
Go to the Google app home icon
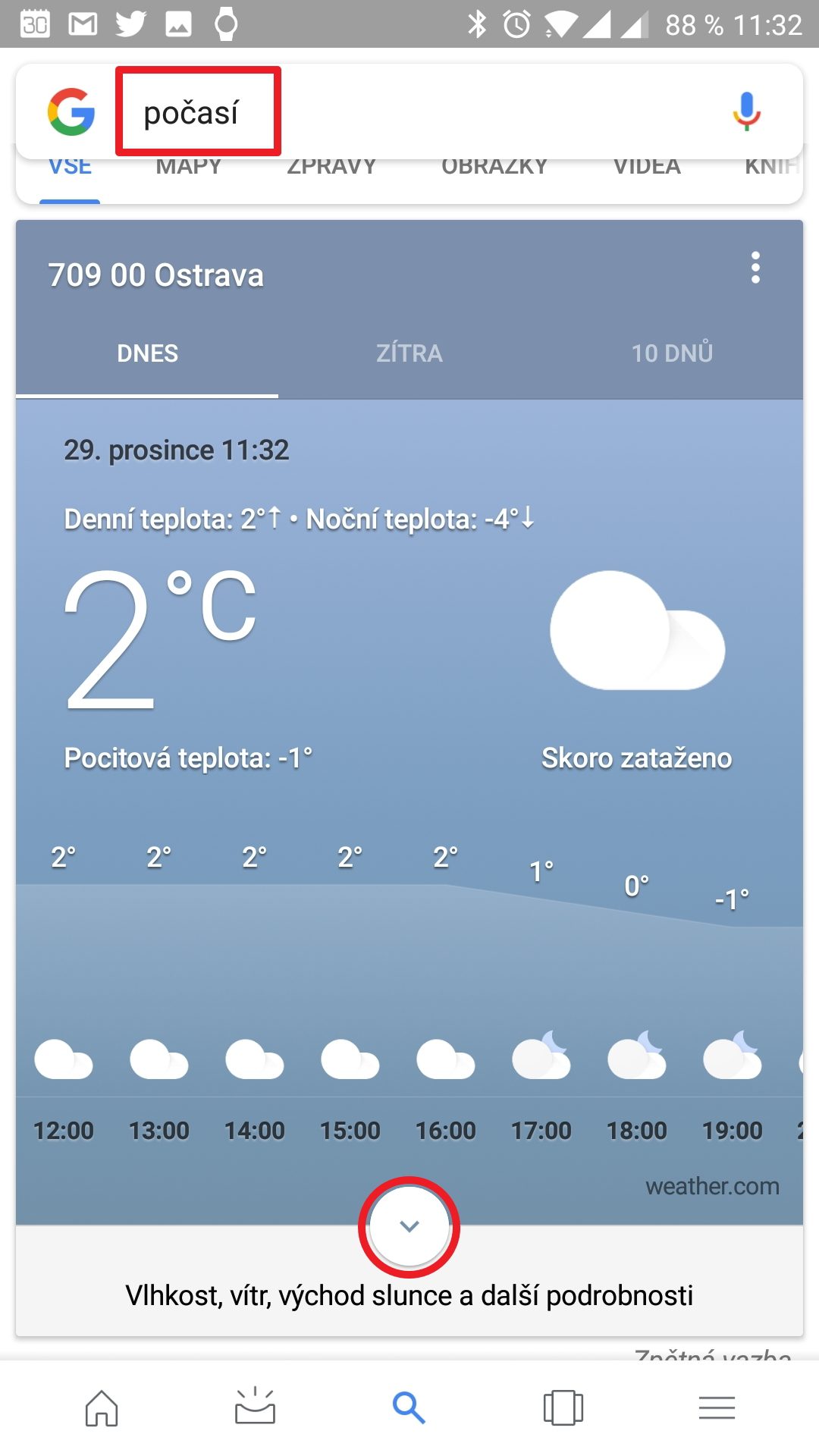102,1408
